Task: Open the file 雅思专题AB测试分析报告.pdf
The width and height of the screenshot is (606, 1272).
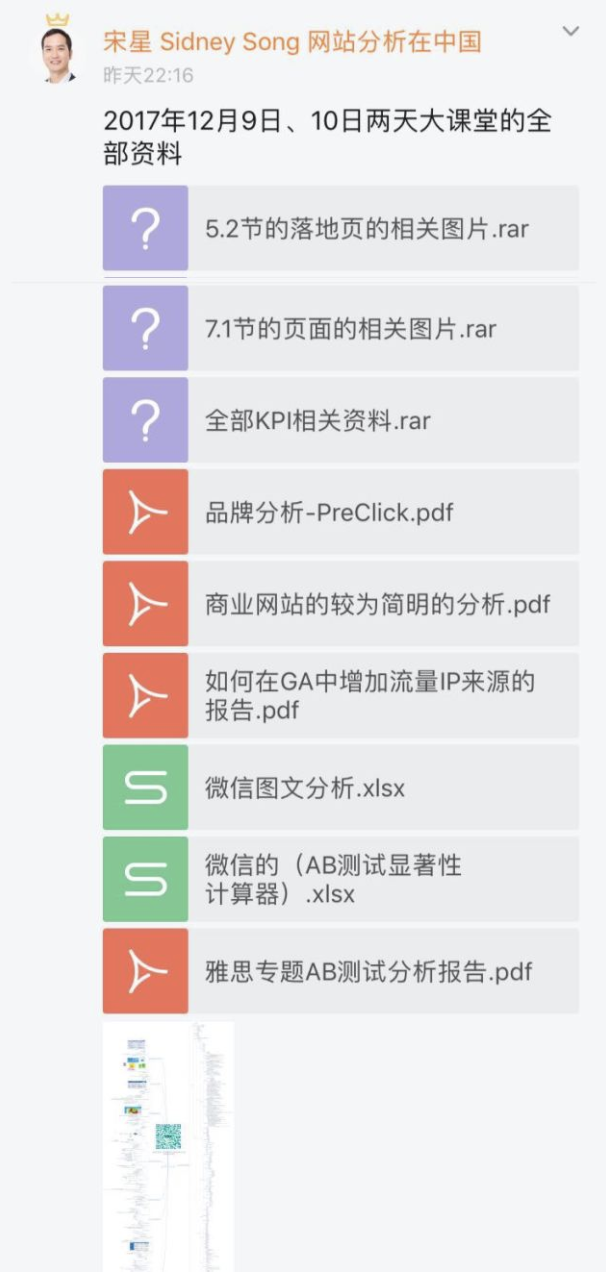Action: 340,971
